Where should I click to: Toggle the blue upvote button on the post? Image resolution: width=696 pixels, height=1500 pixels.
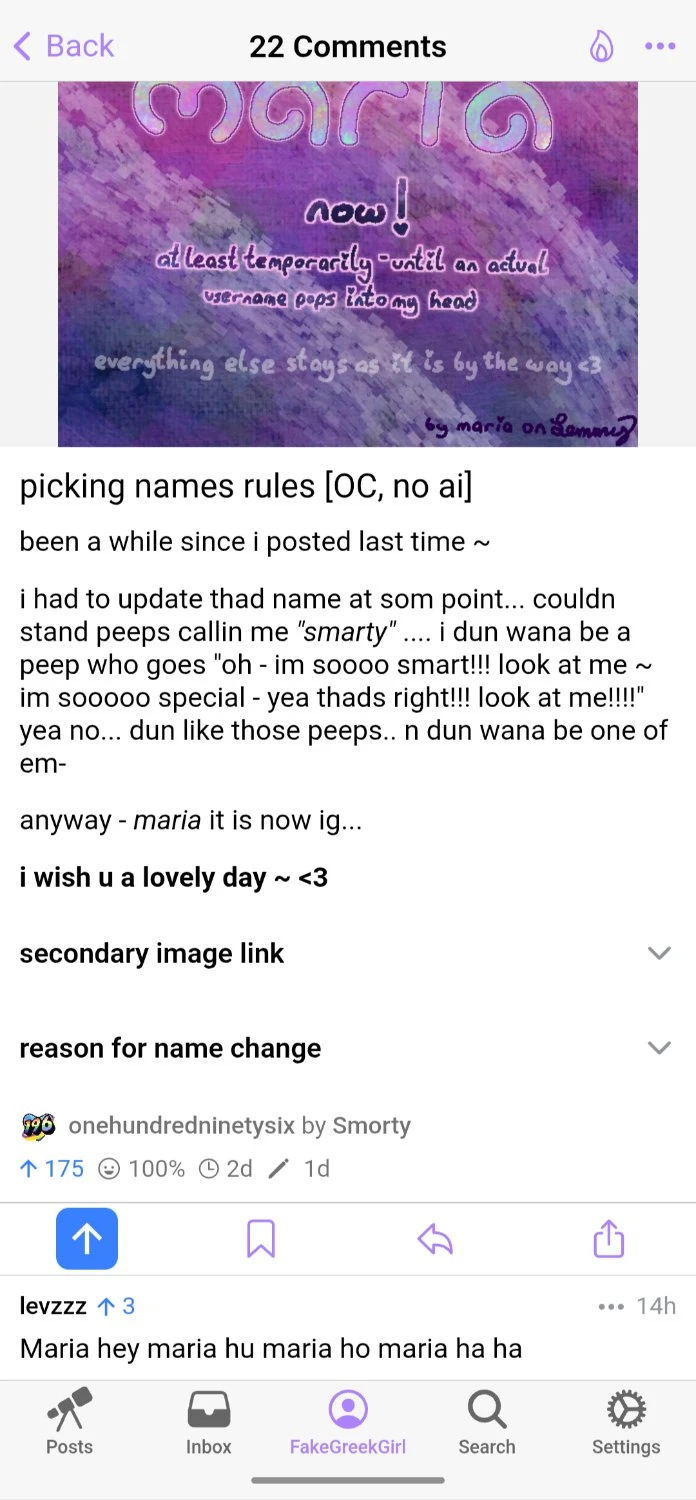click(x=87, y=1239)
